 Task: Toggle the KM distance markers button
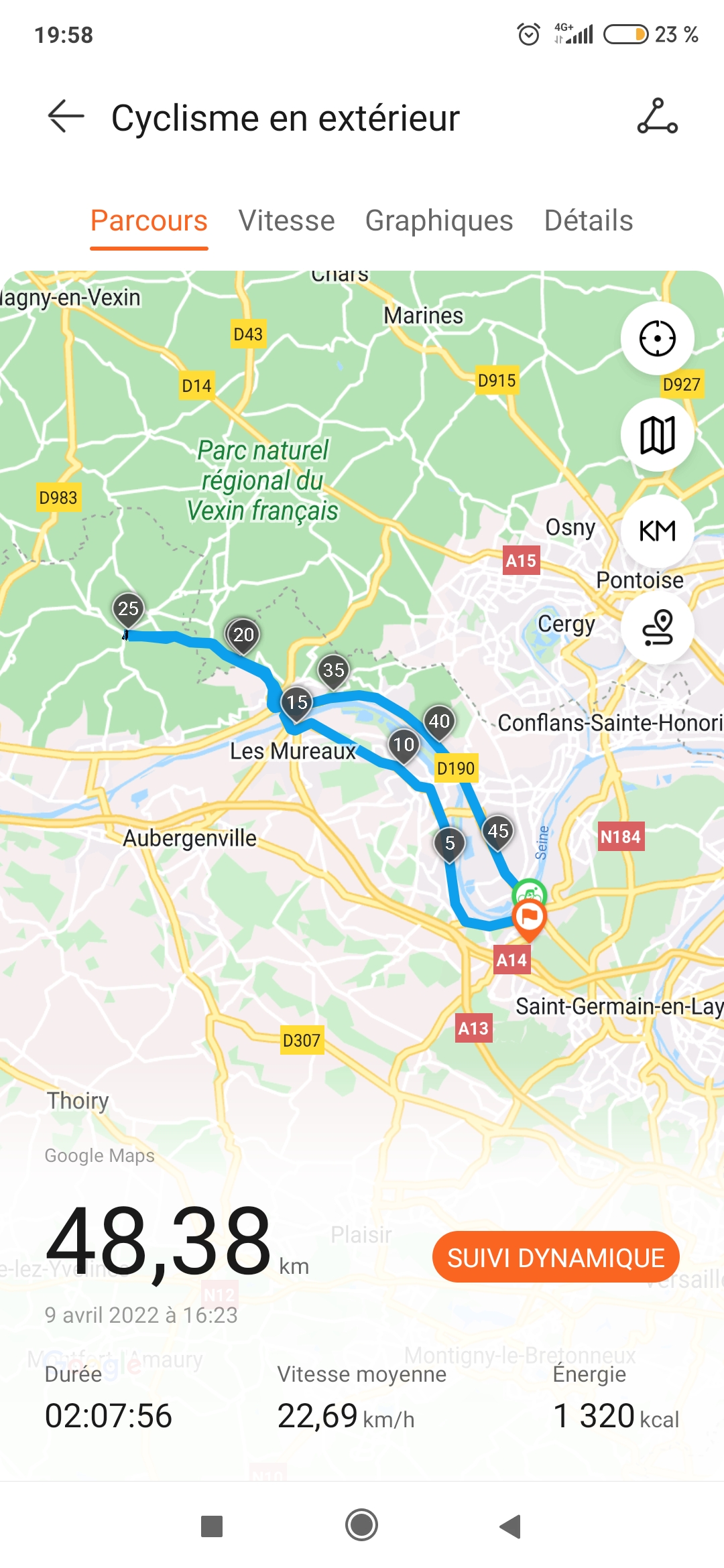click(657, 531)
